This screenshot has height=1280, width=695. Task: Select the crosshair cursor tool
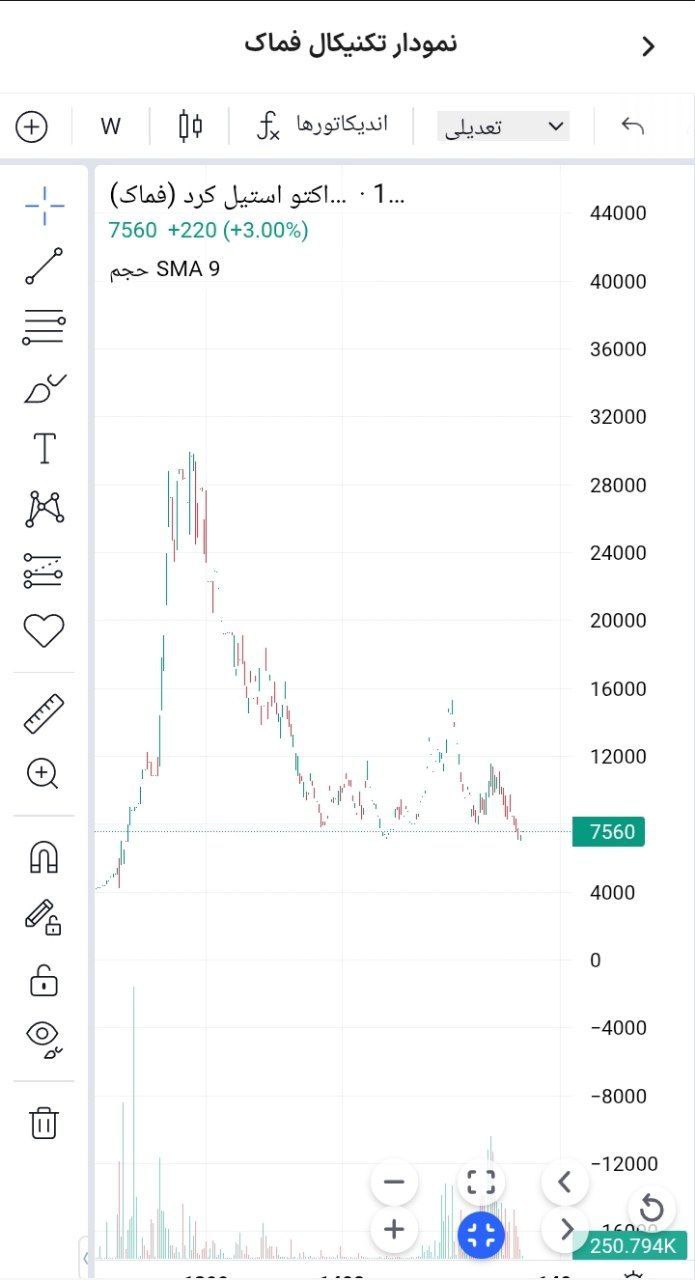pyautogui.click(x=44, y=205)
